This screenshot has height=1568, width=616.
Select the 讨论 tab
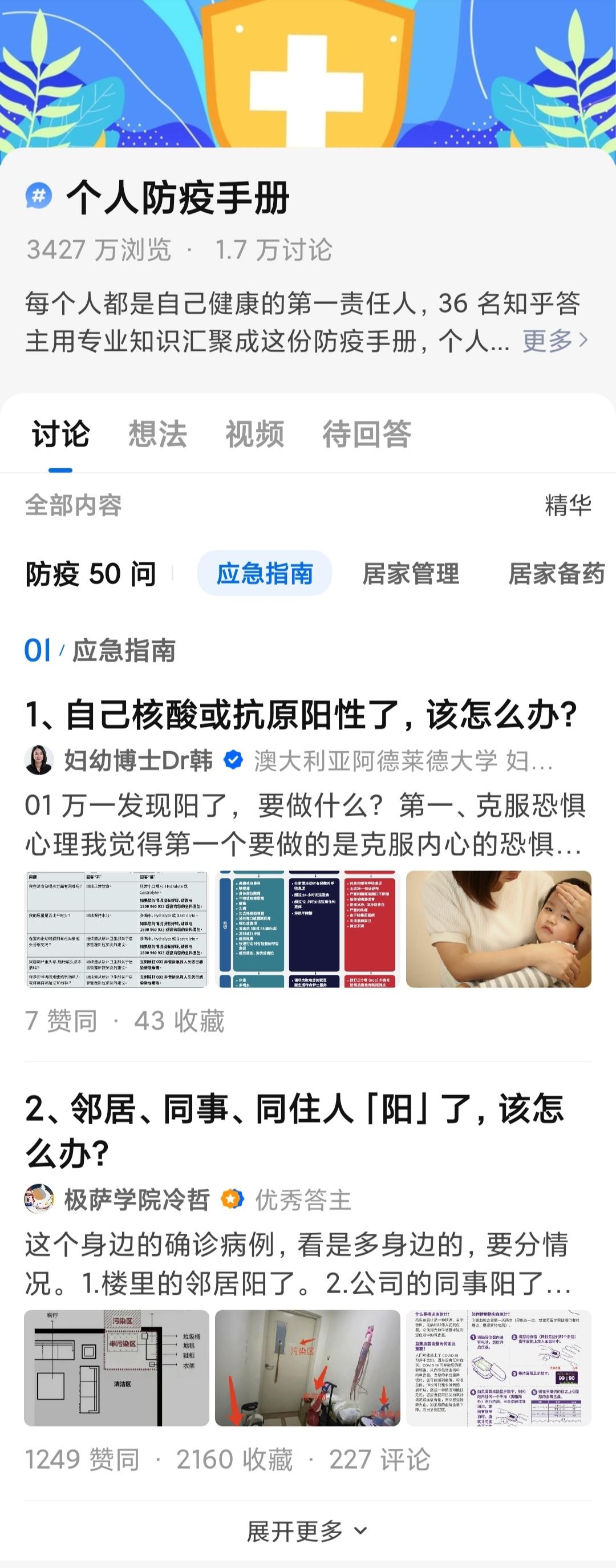point(60,434)
